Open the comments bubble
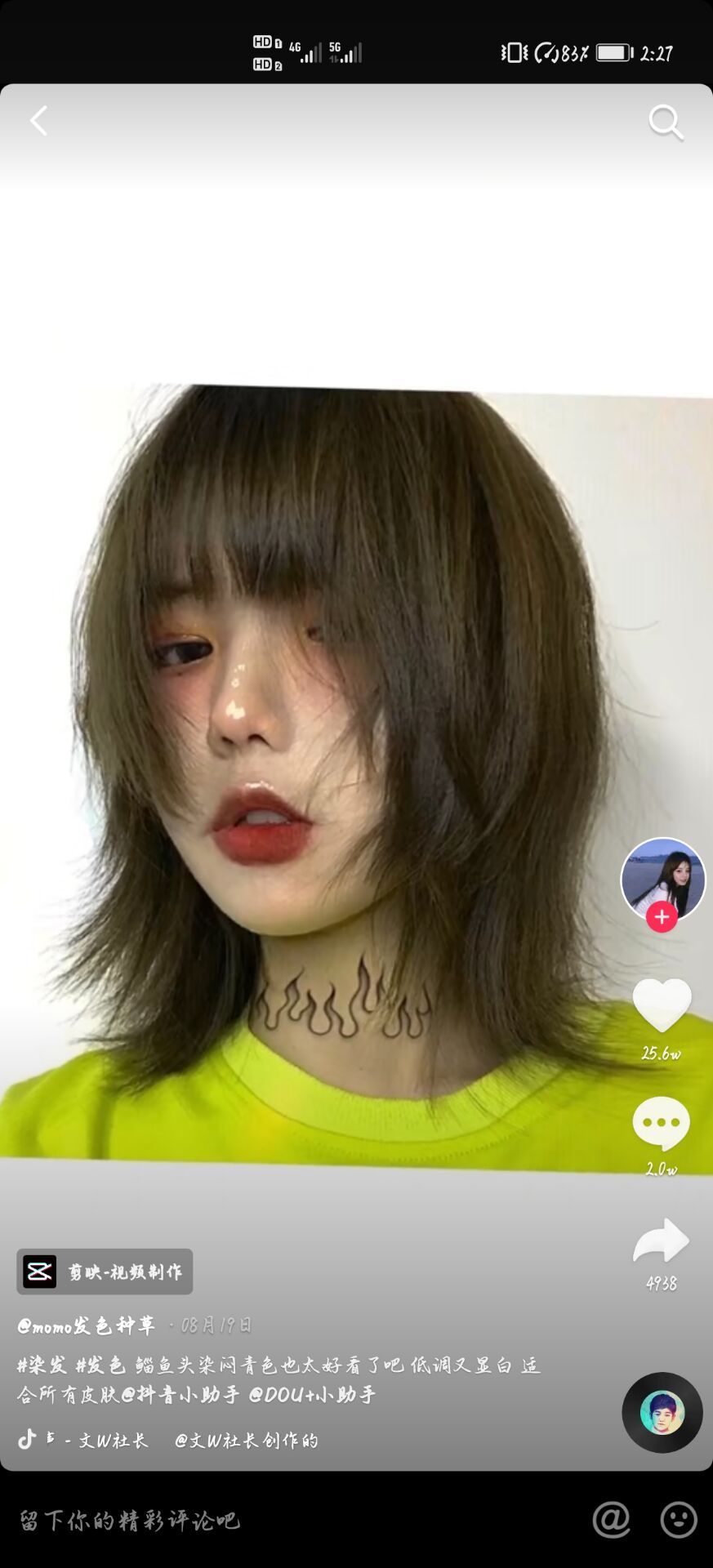The width and height of the screenshot is (713, 1568). (x=661, y=1124)
